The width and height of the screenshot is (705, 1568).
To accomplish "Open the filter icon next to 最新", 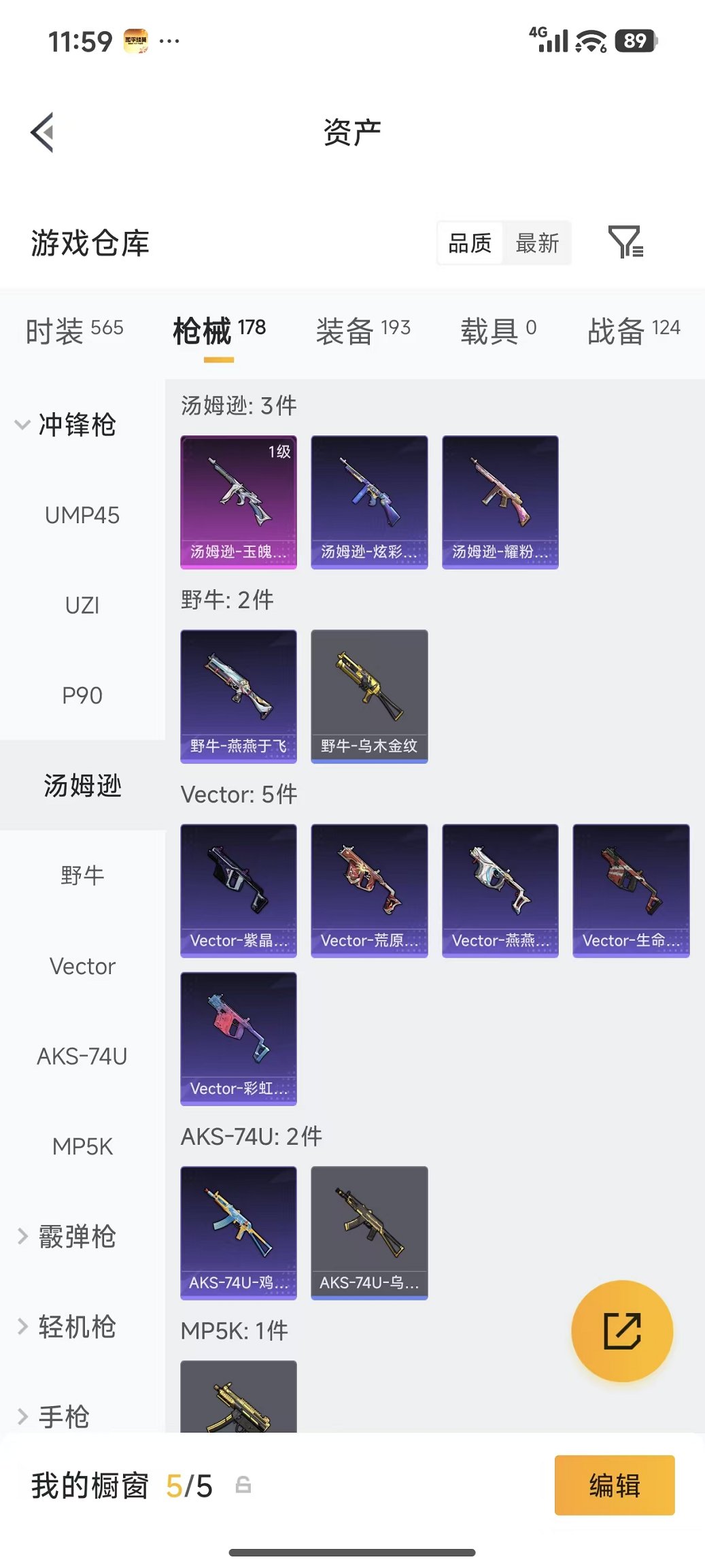I will [625, 242].
